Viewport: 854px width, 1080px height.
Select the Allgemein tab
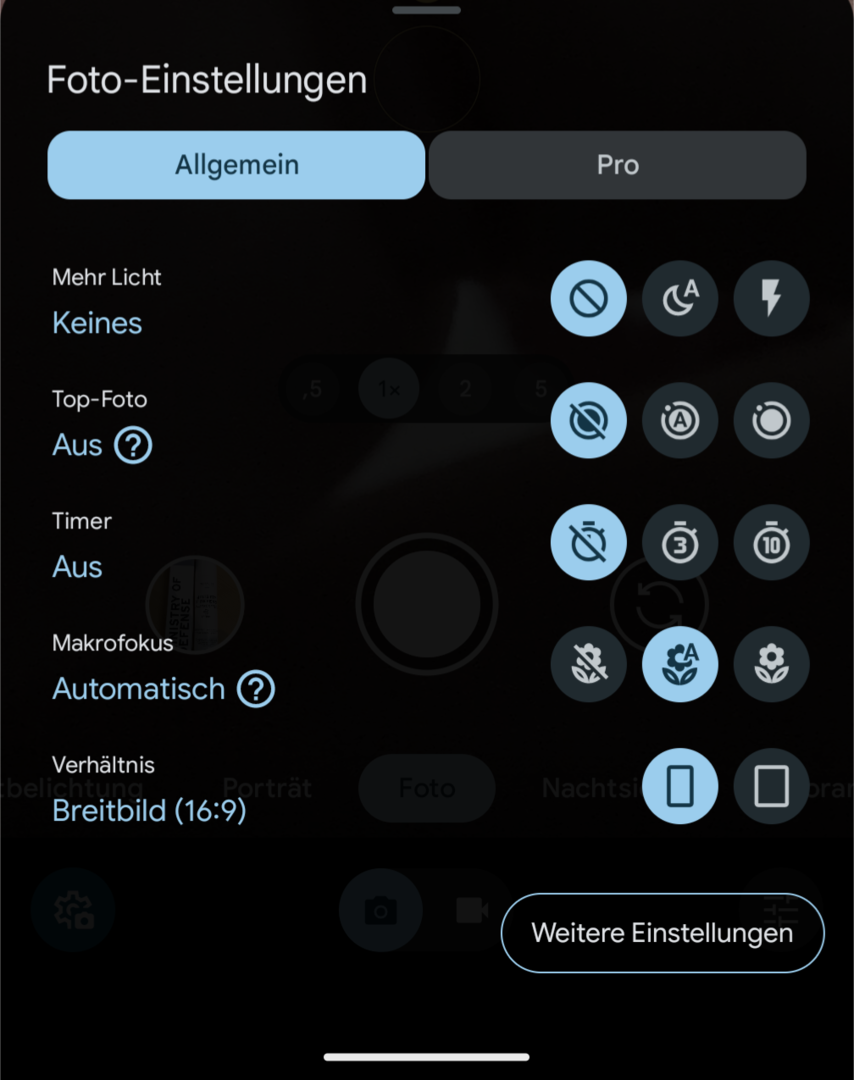click(x=236, y=165)
